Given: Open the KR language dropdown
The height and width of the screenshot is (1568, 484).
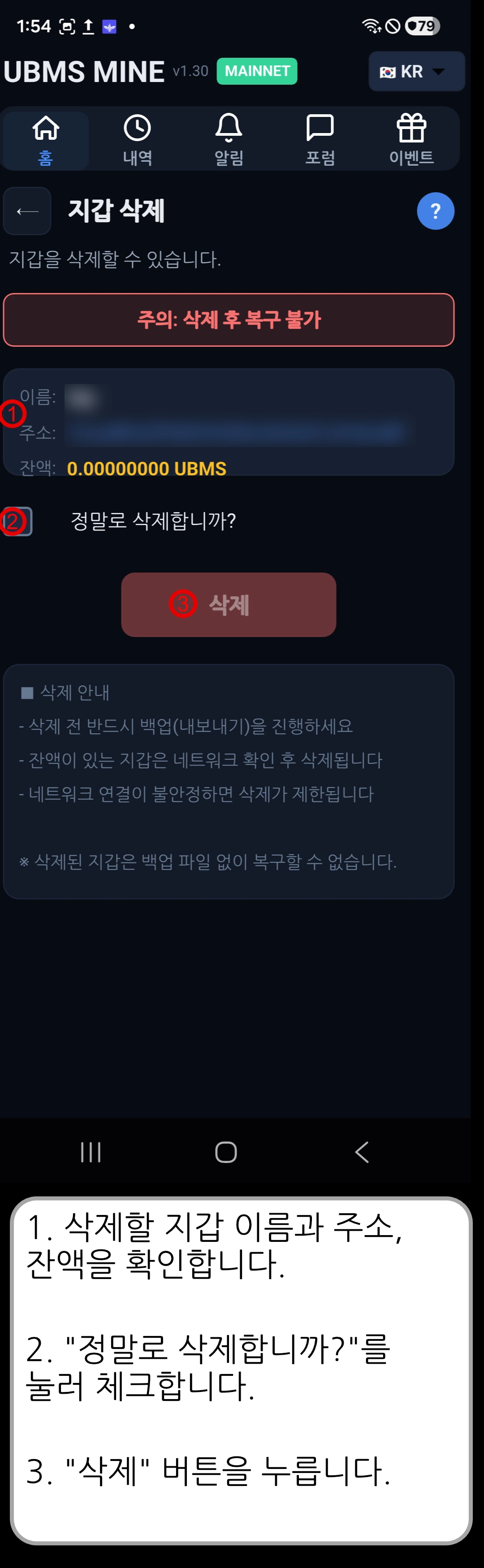Looking at the screenshot, I should 416,72.
